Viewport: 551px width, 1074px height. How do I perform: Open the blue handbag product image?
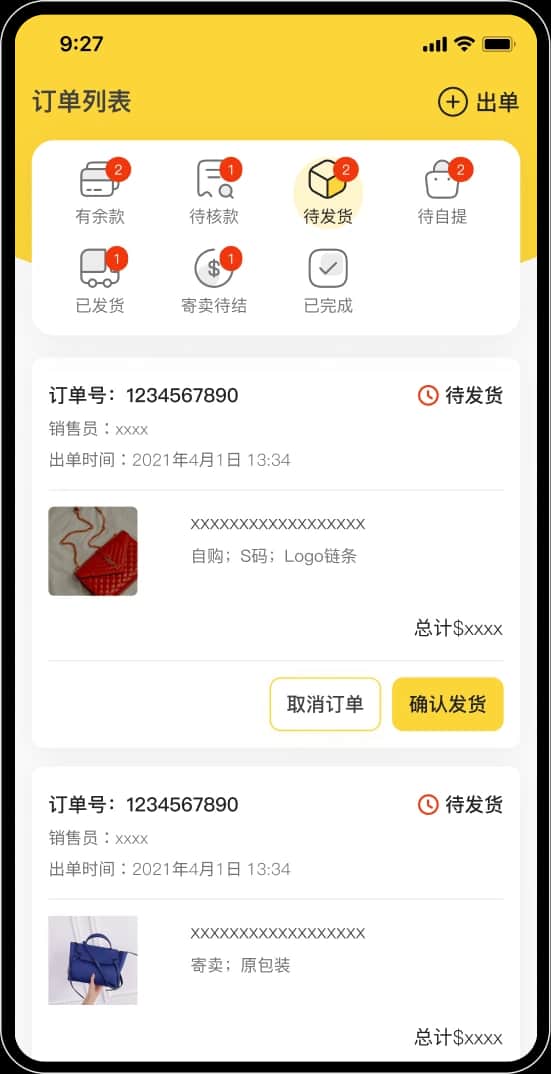pos(93,960)
